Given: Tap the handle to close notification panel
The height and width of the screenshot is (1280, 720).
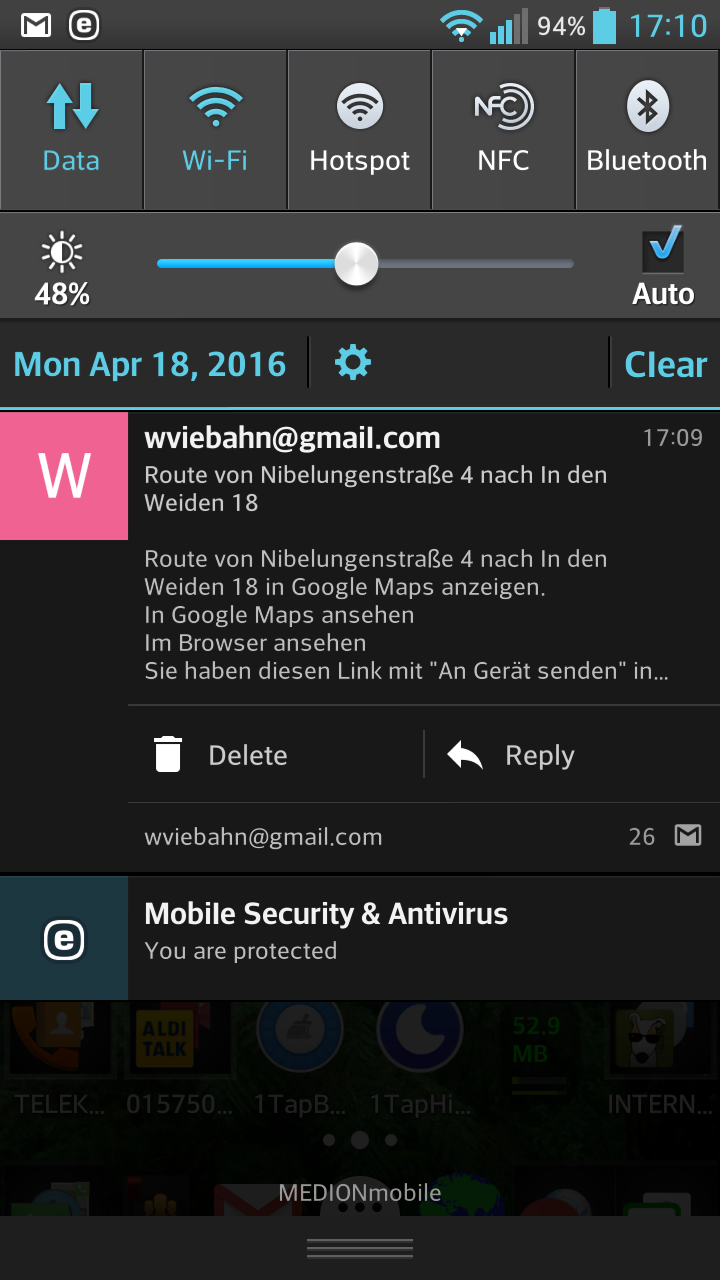Looking at the screenshot, I should tap(360, 1248).
